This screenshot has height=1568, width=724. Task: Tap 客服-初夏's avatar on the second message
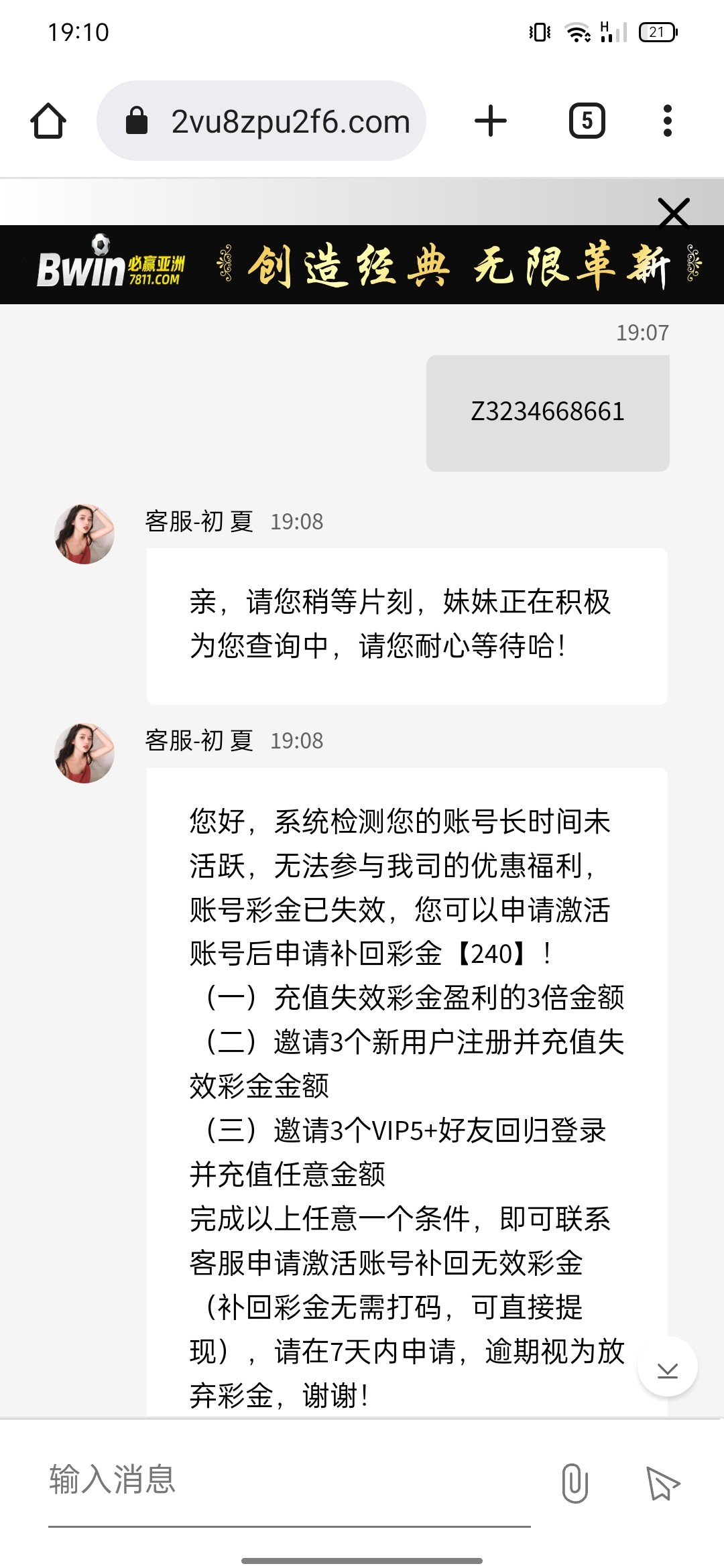pos(85,754)
